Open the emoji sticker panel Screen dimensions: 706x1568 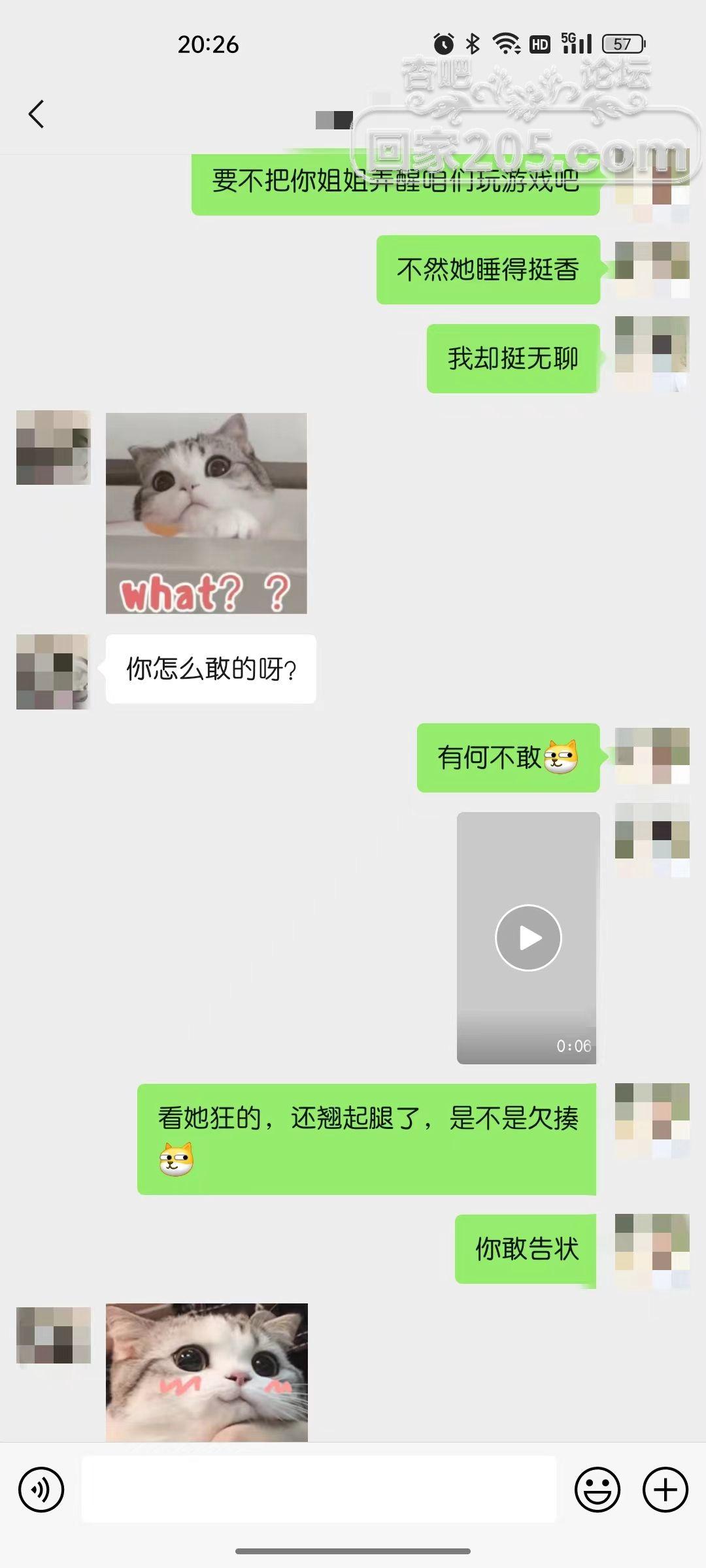coord(597,1490)
